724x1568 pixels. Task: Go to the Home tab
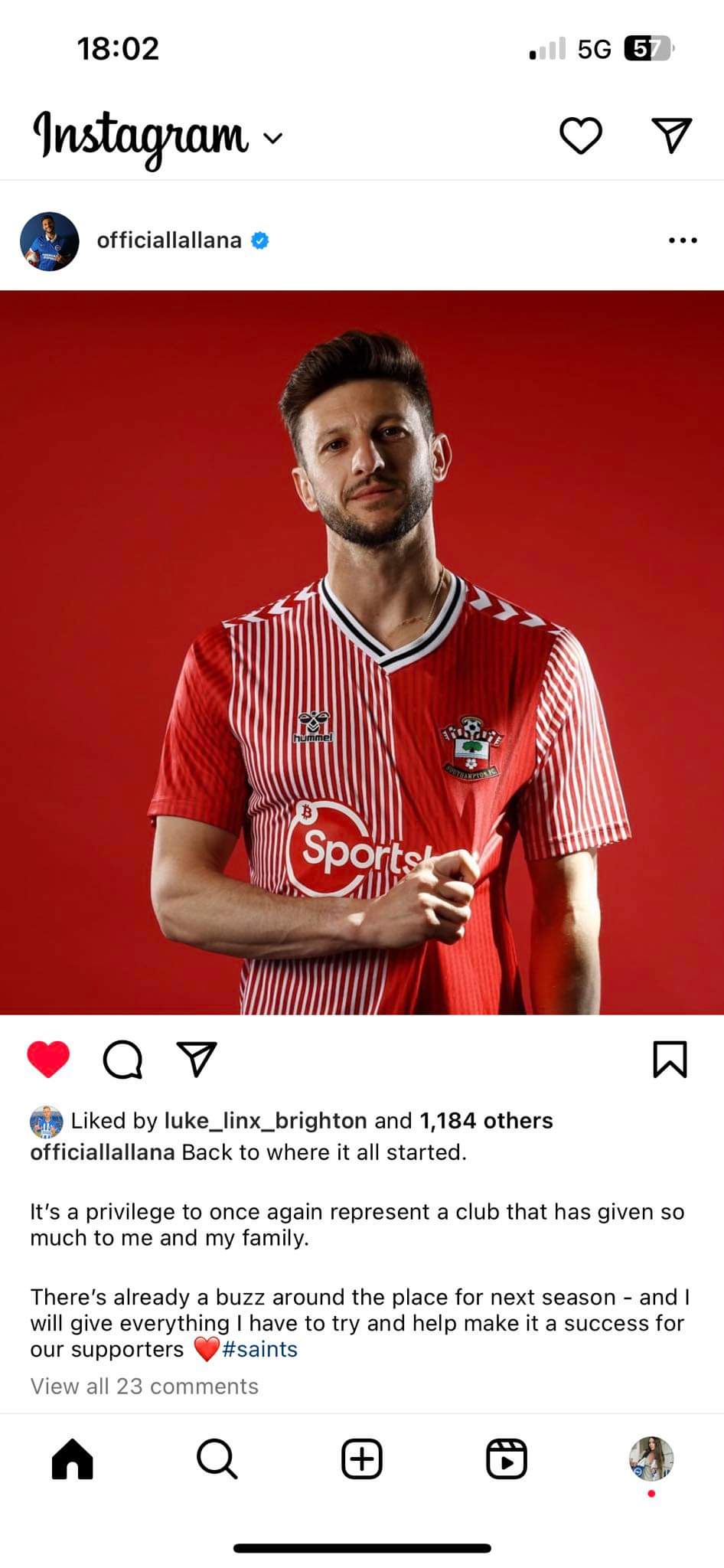point(72,1459)
